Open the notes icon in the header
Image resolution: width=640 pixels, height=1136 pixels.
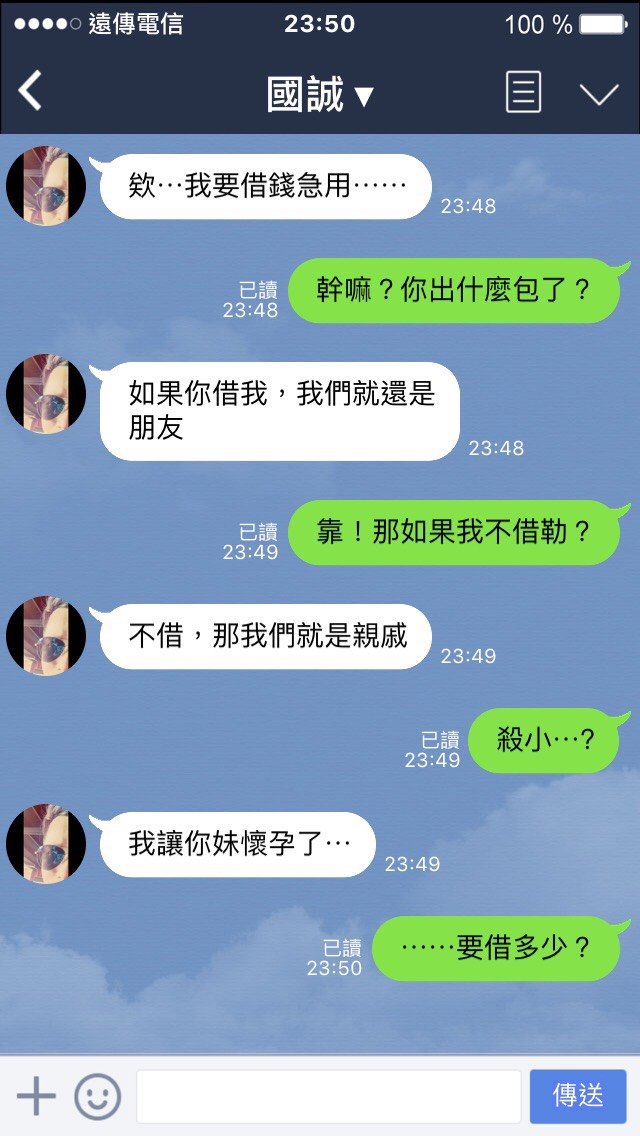pyautogui.click(x=523, y=93)
